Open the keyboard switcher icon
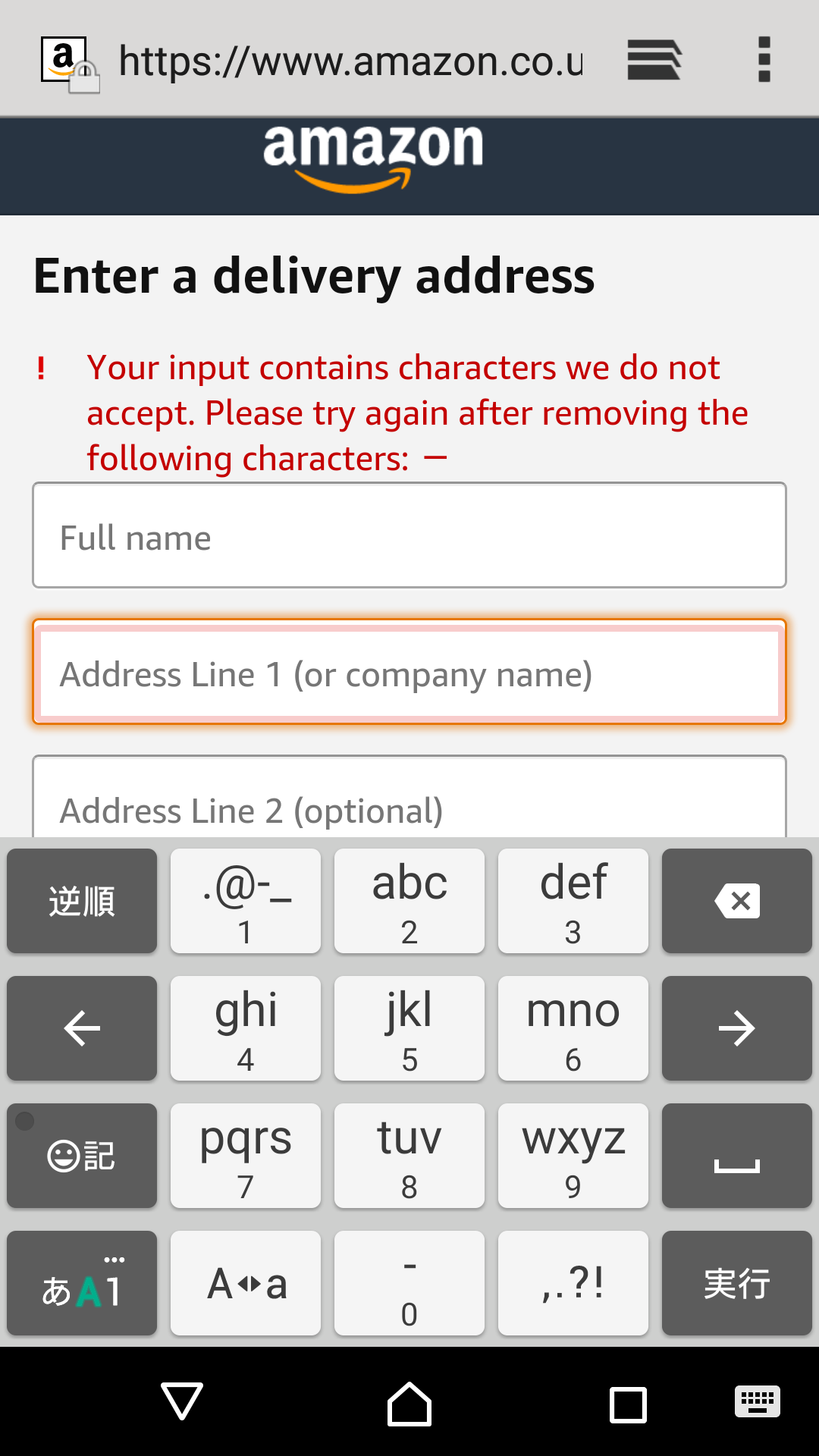This screenshot has height=1456, width=819. 757,1401
